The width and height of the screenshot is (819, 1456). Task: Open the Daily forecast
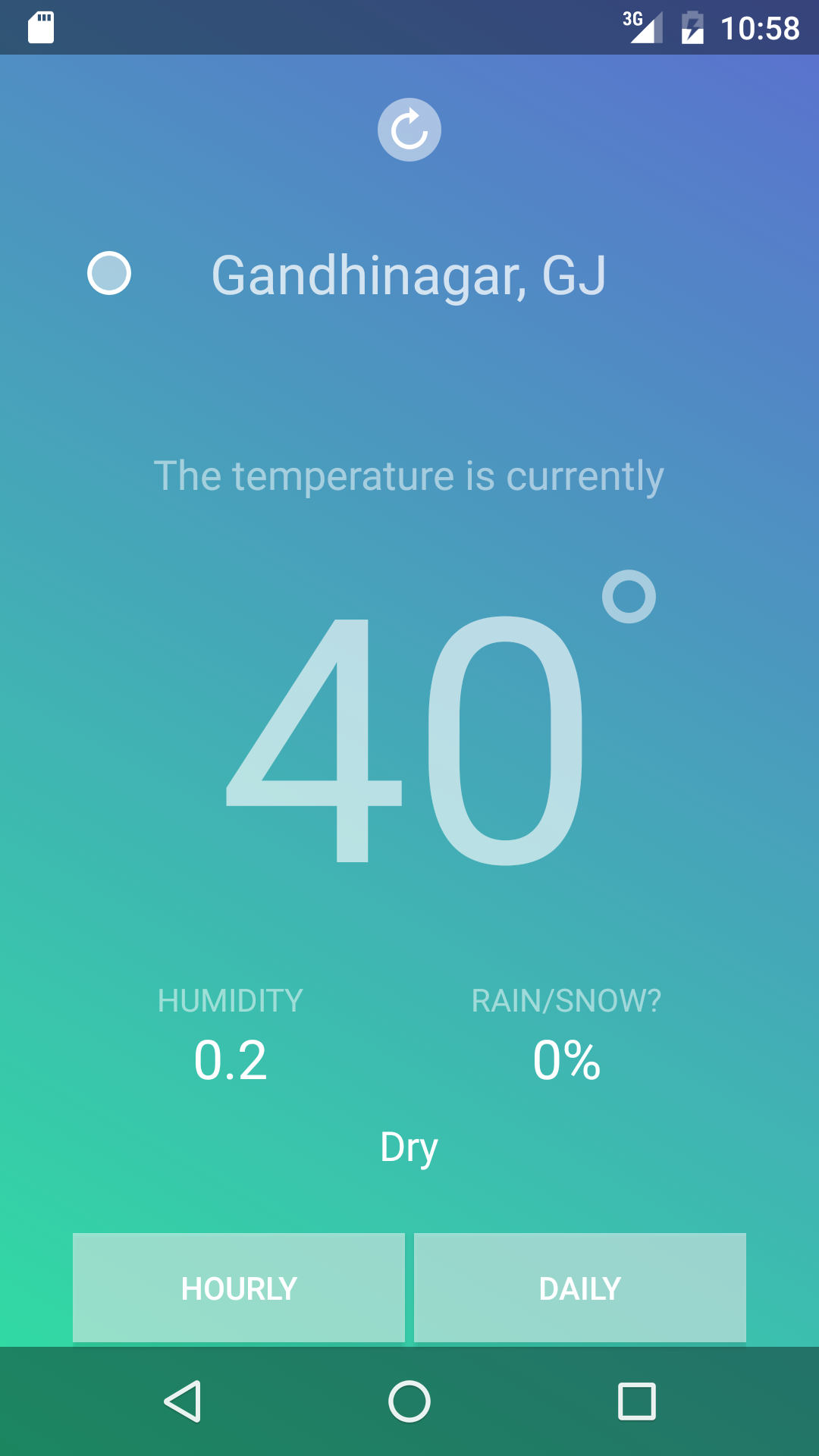[580, 1288]
